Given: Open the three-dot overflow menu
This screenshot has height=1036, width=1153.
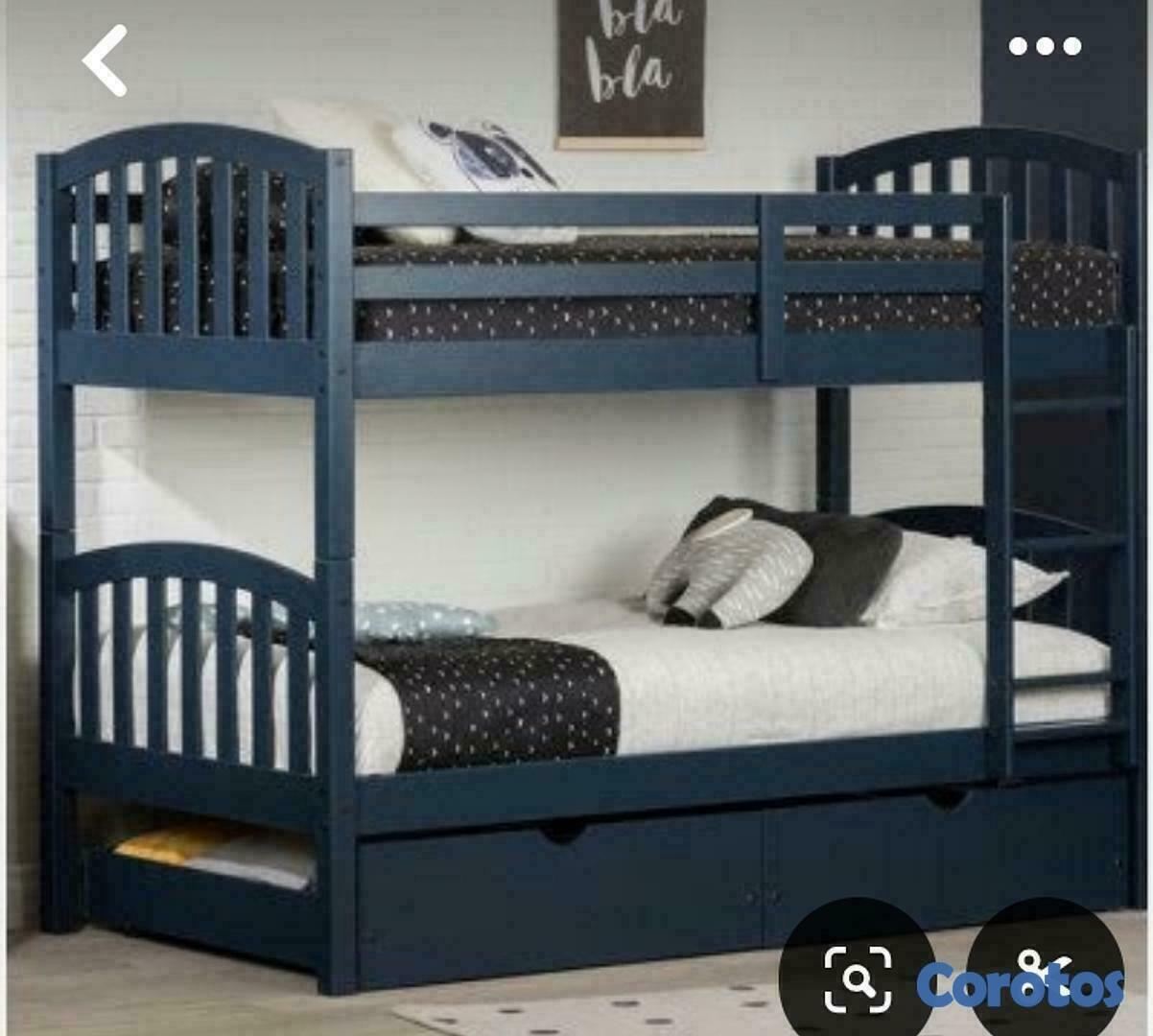Looking at the screenshot, I should tap(1045, 46).
